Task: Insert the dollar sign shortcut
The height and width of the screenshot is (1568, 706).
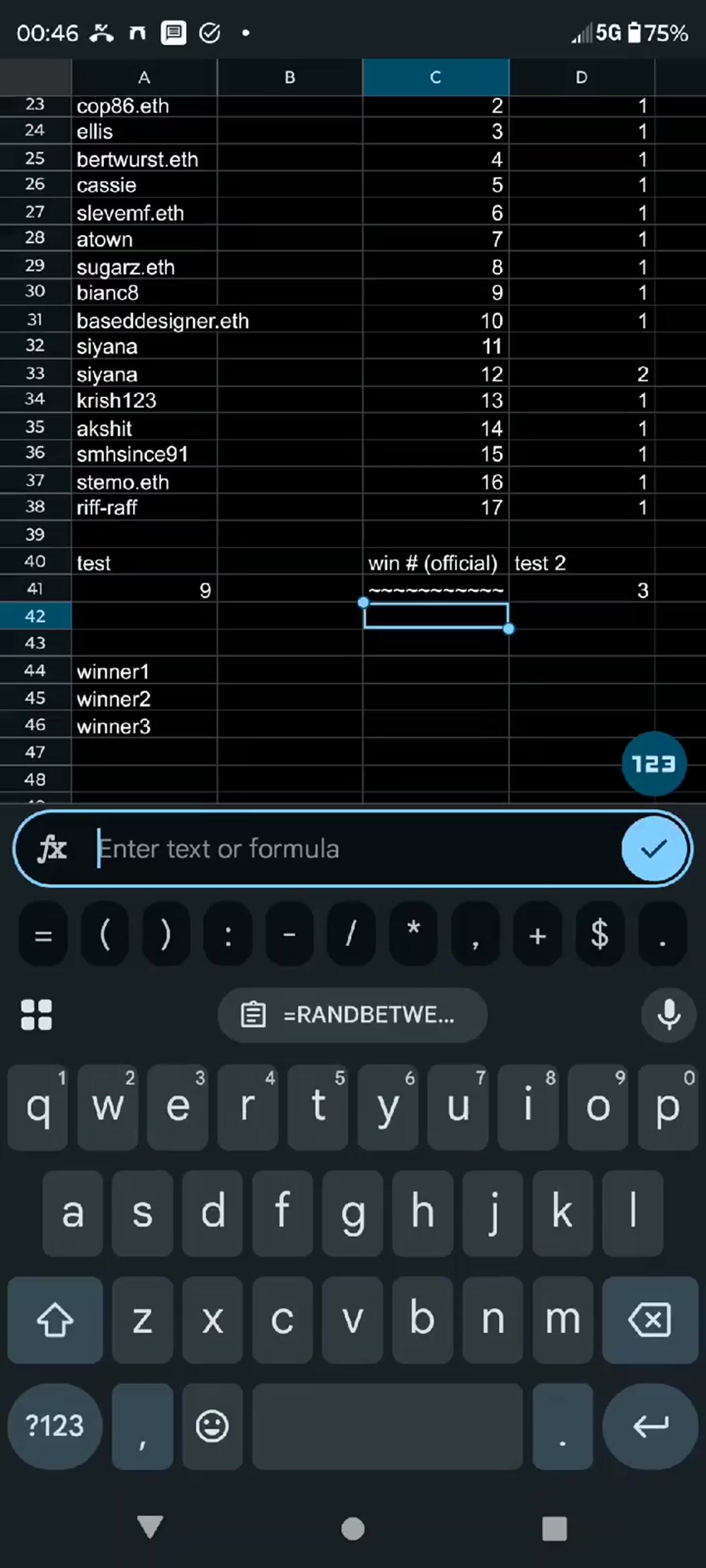Action: [599, 935]
